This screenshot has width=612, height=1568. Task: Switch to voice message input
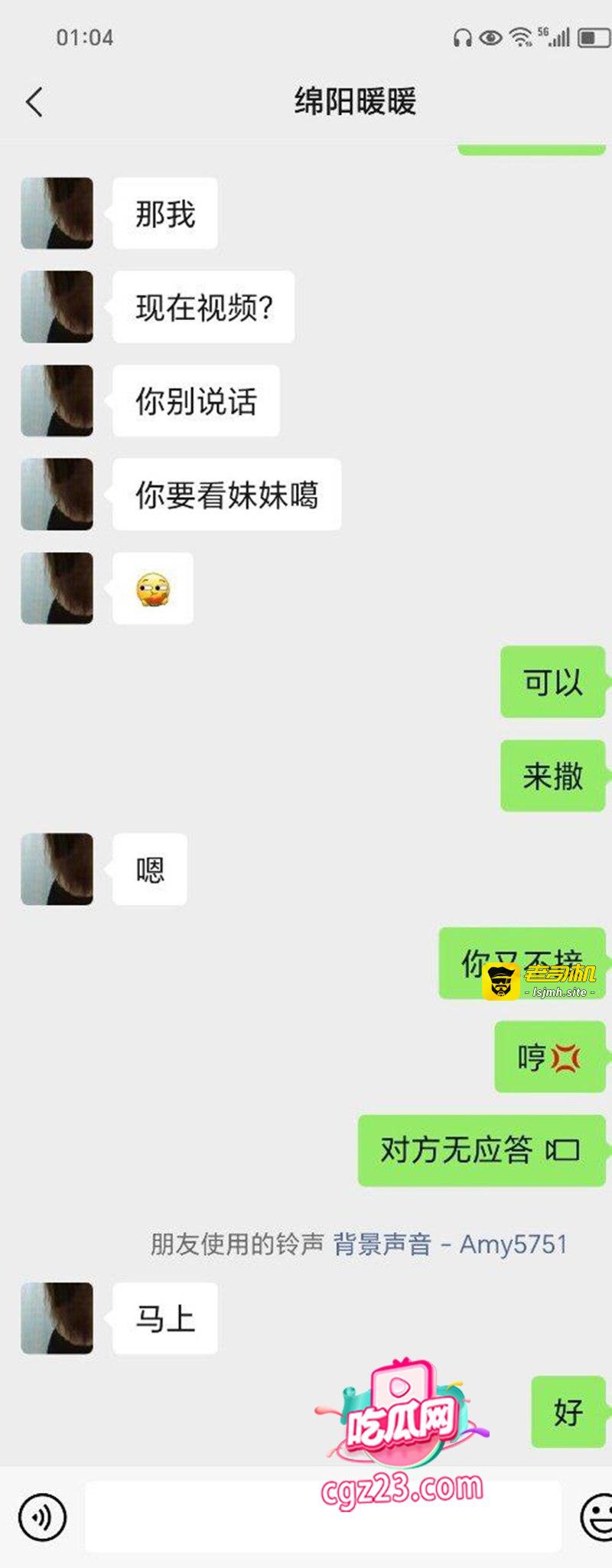43,1517
